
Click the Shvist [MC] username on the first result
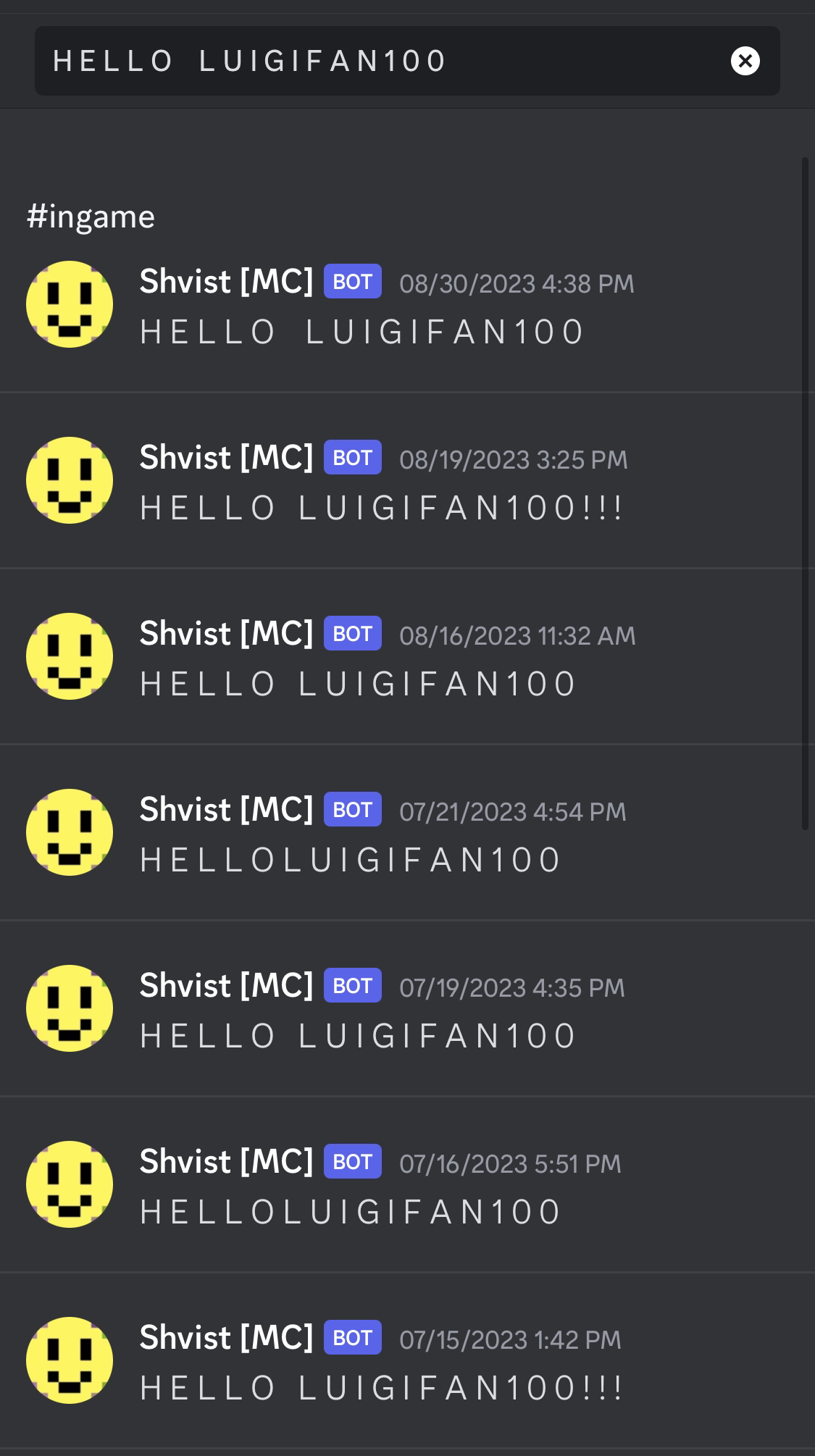(x=226, y=281)
